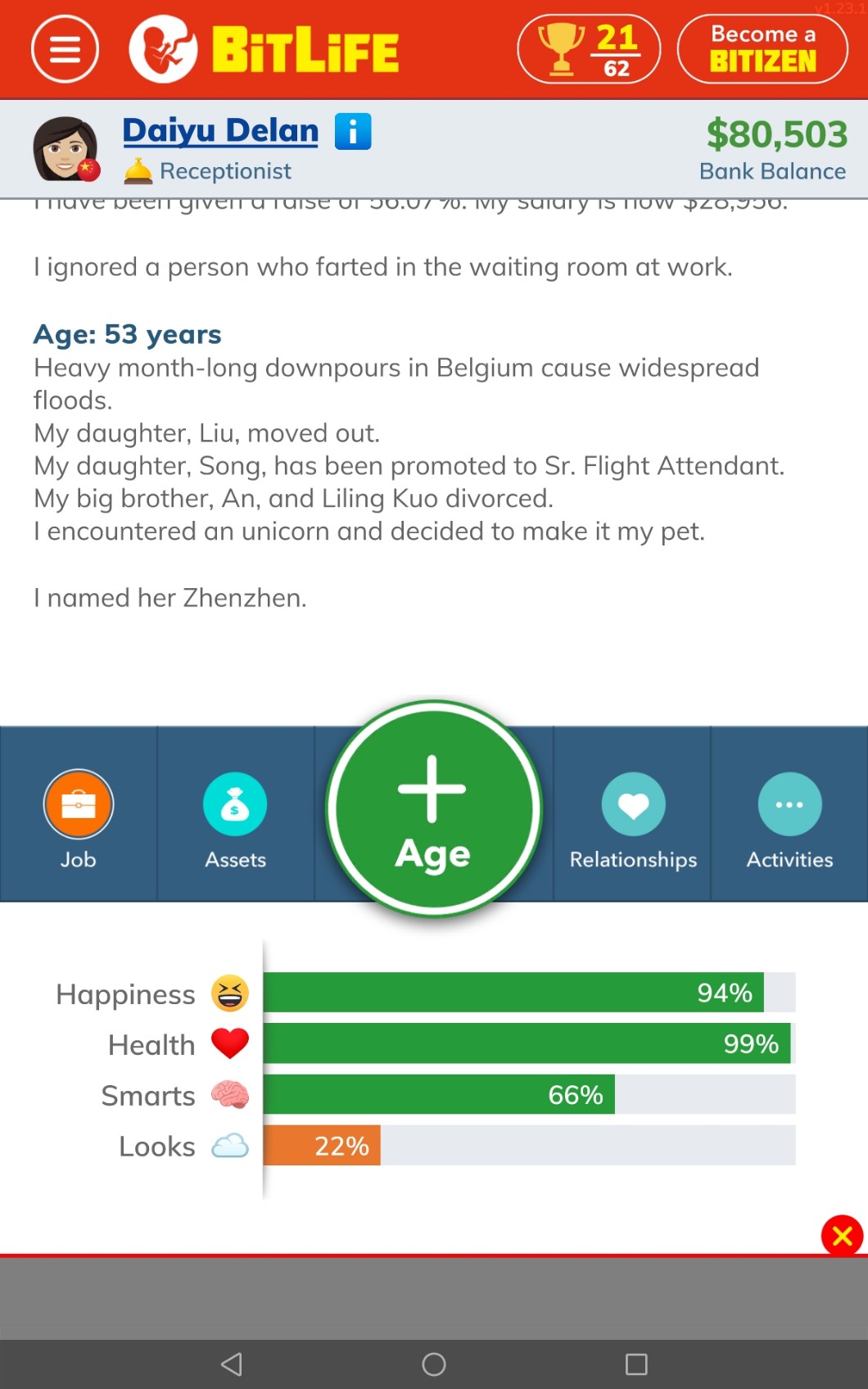Dismiss the bottom ad banner
Viewport: 868px width, 1389px height.
click(x=842, y=1236)
